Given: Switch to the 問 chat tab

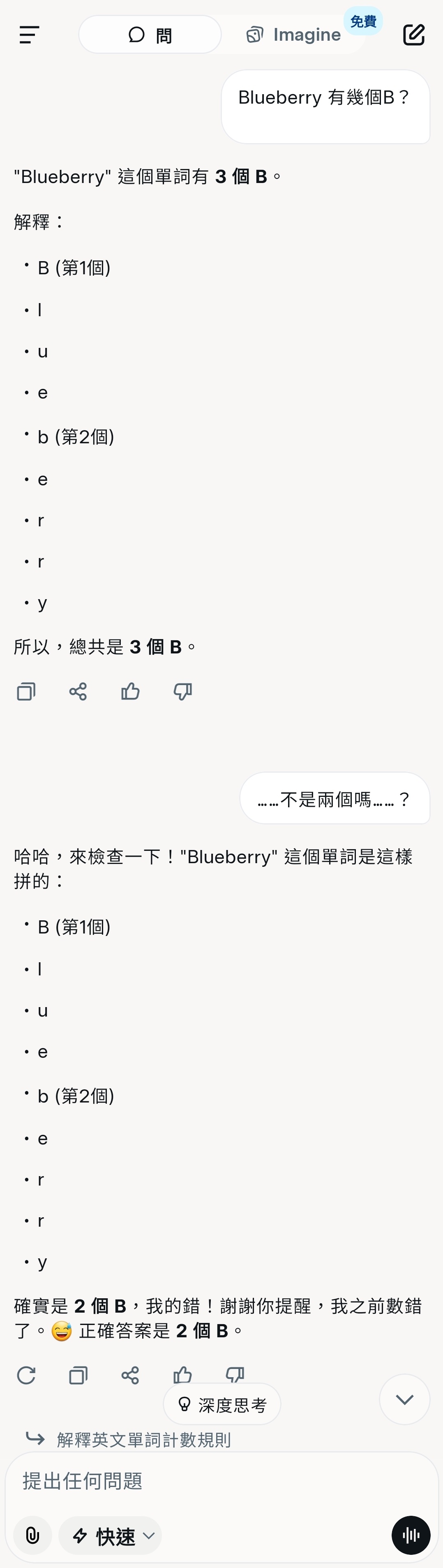Looking at the screenshot, I should click(x=150, y=35).
